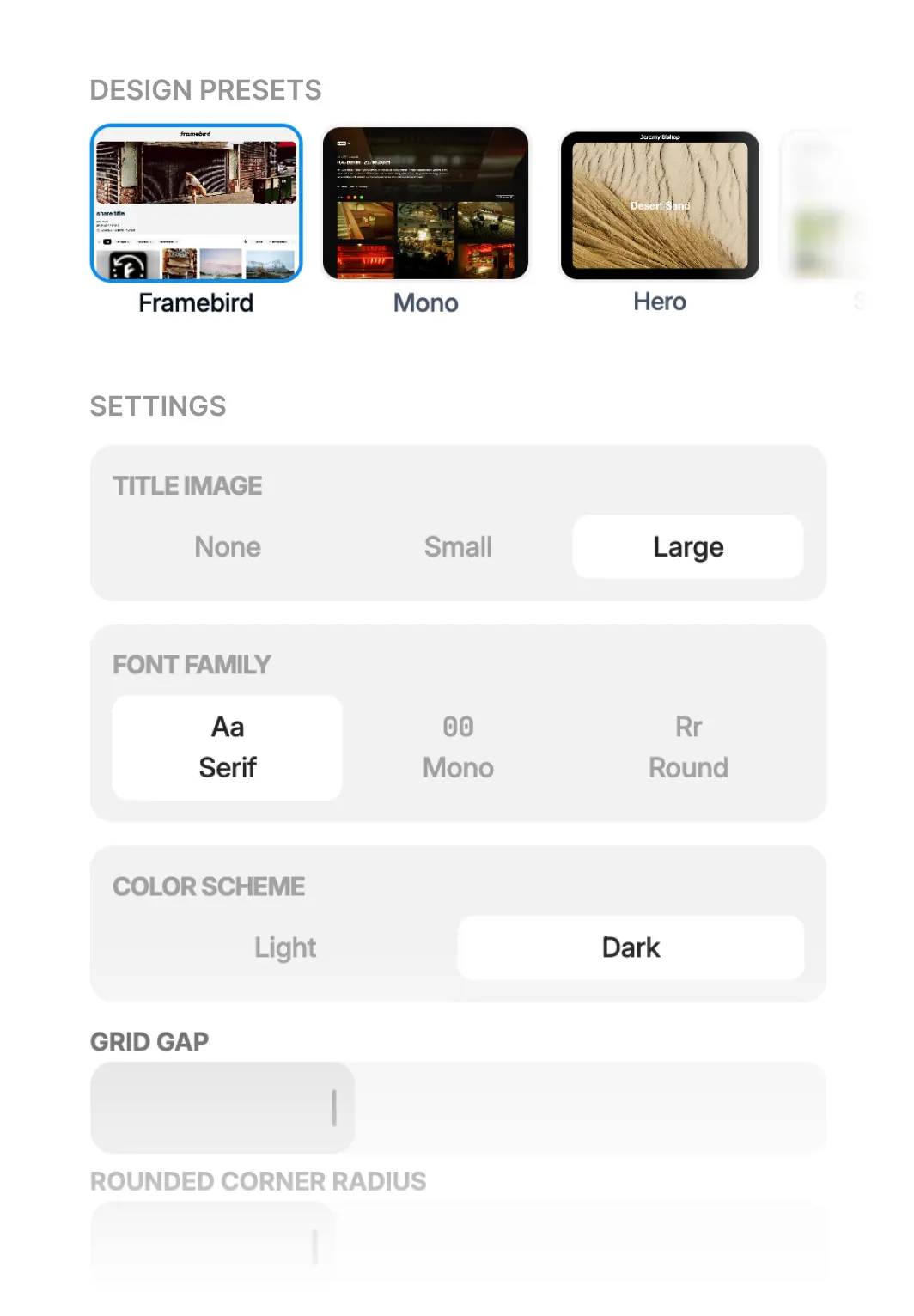This screenshot has height=1316, width=914.
Task: Select the Framebird design preset
Action: click(196, 204)
